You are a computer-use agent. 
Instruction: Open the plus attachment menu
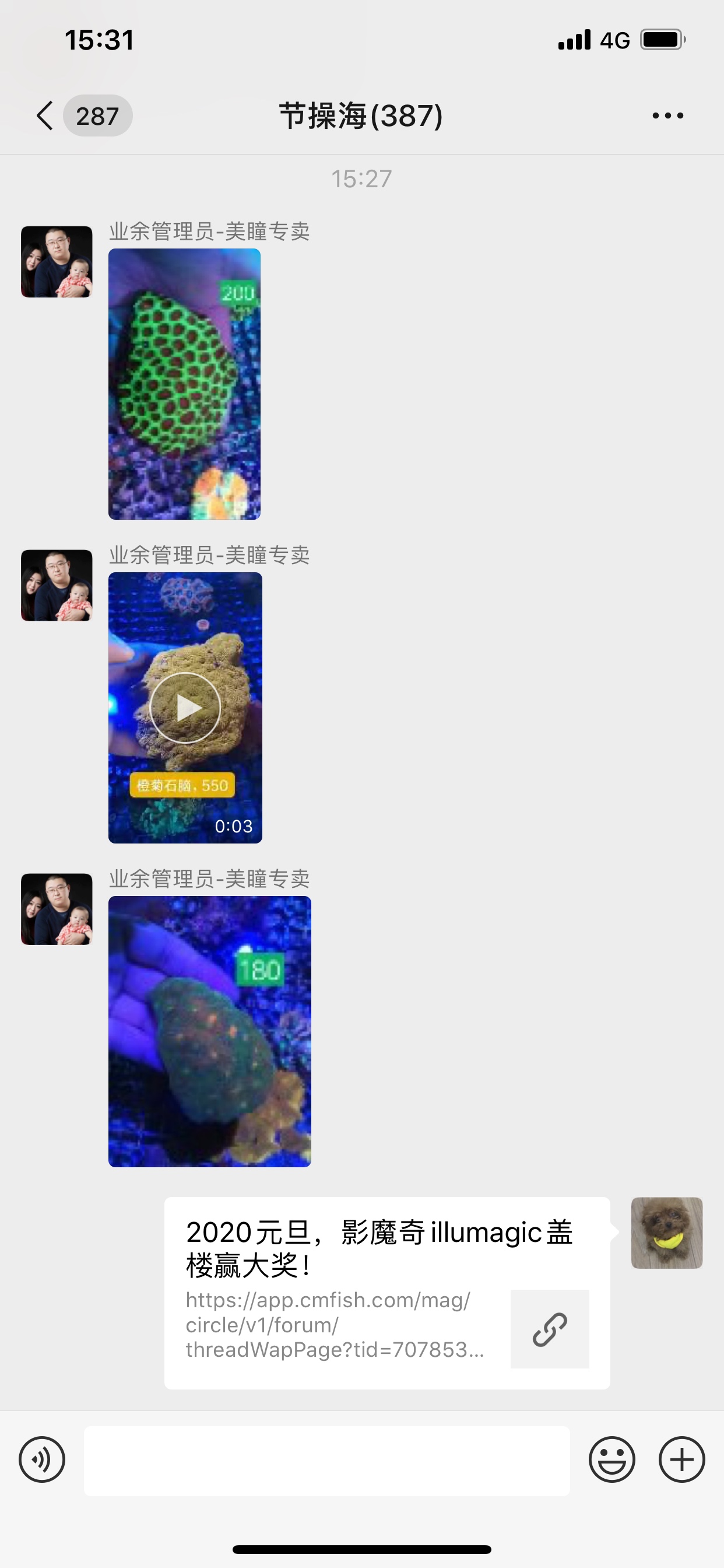coord(681,1459)
